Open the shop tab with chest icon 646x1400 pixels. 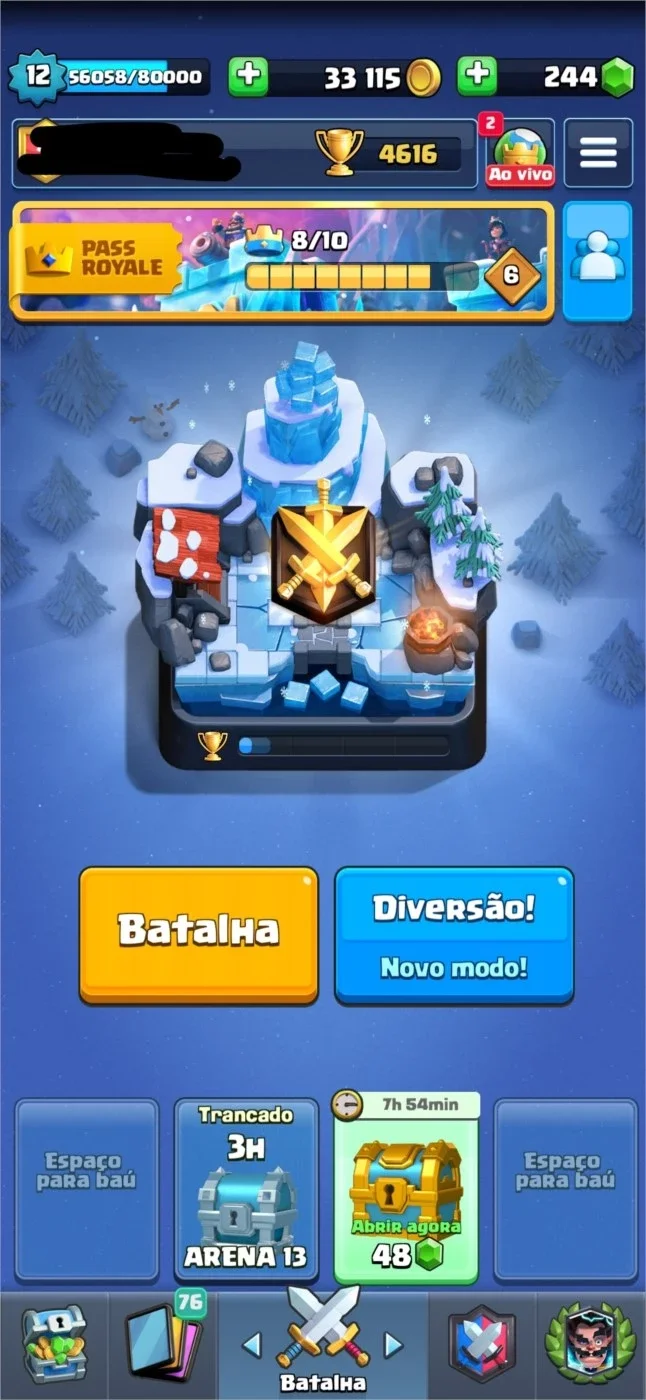(x=54, y=1343)
